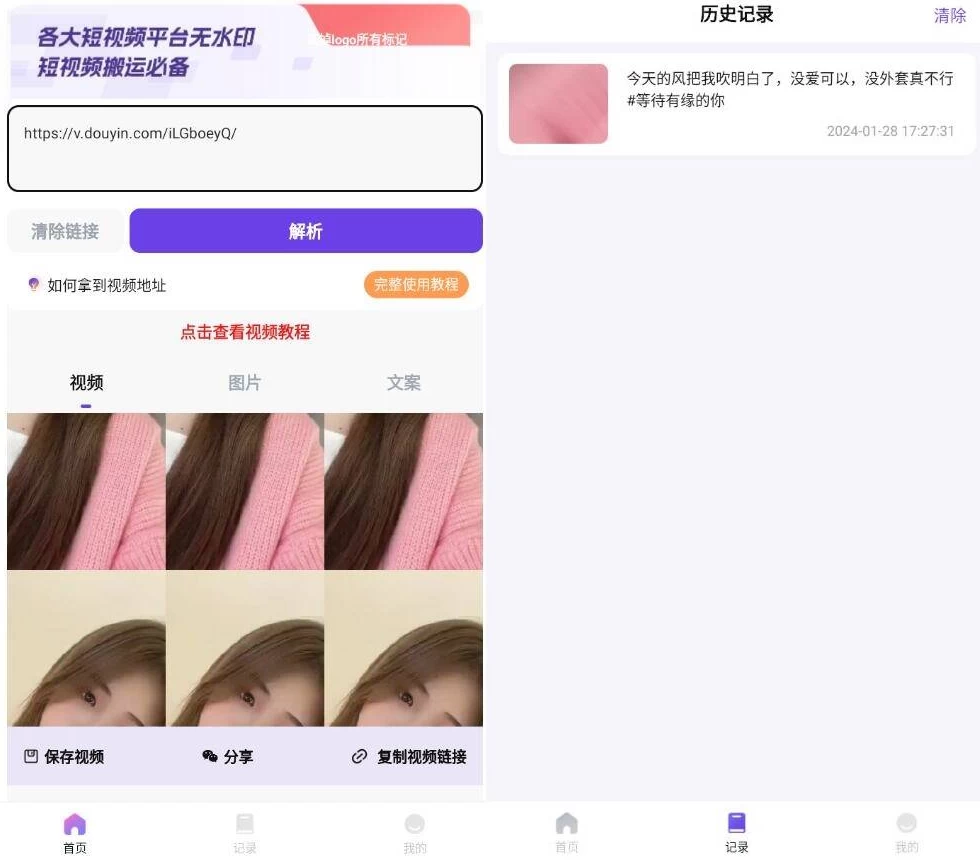Select the 视频 tab

point(86,383)
